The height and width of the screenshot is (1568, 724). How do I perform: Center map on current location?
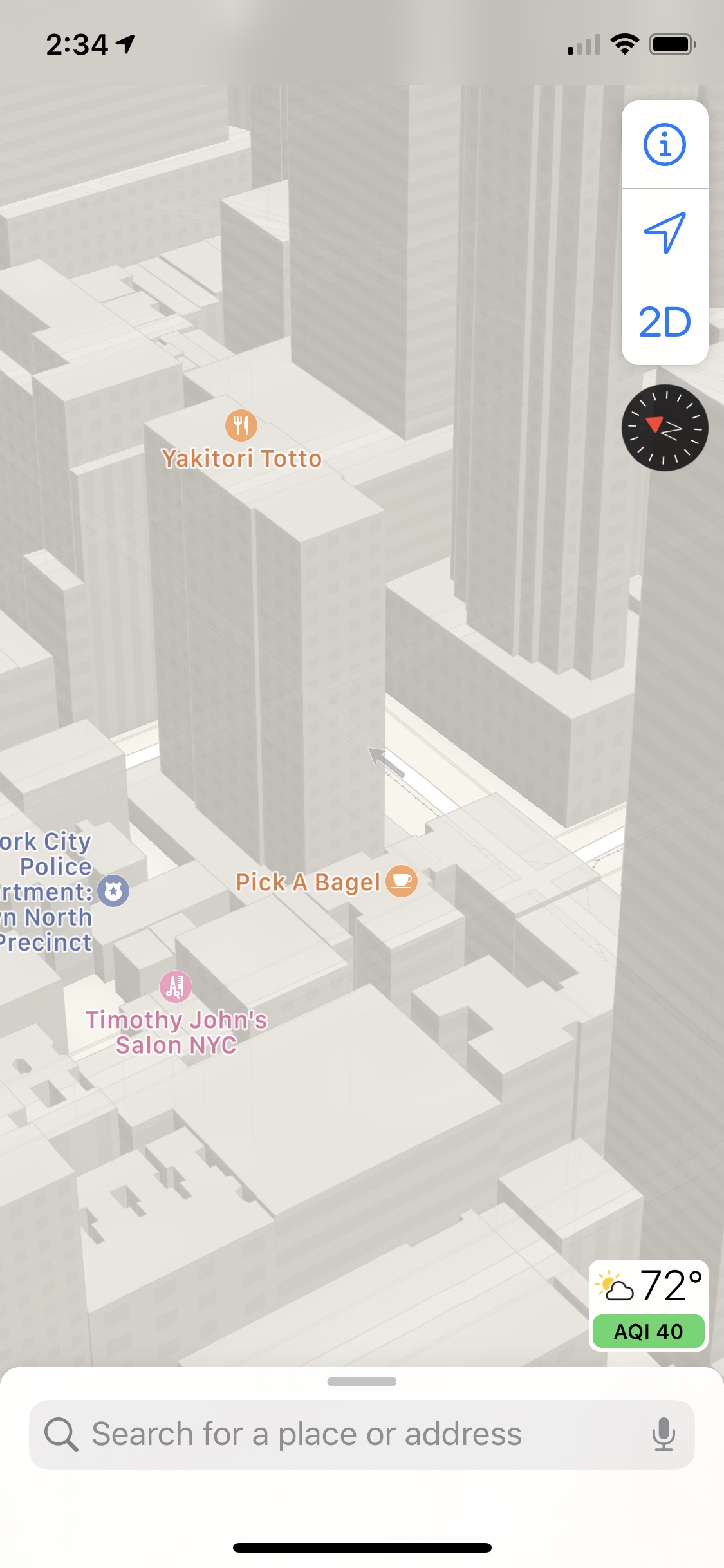pyautogui.click(x=664, y=232)
